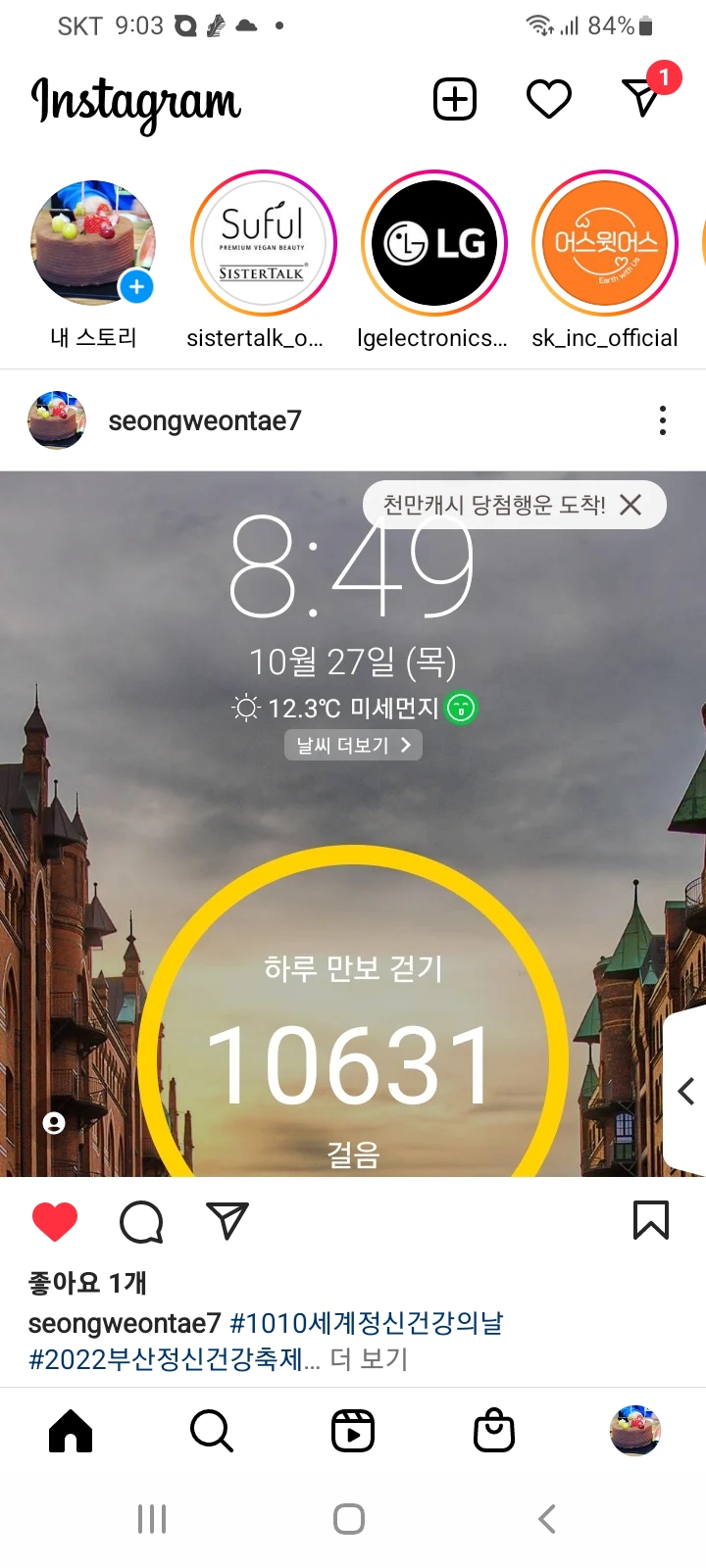Open seongweontae7's profile from the post header
Image resolution: width=706 pixels, height=1568 pixels.
pos(204,420)
